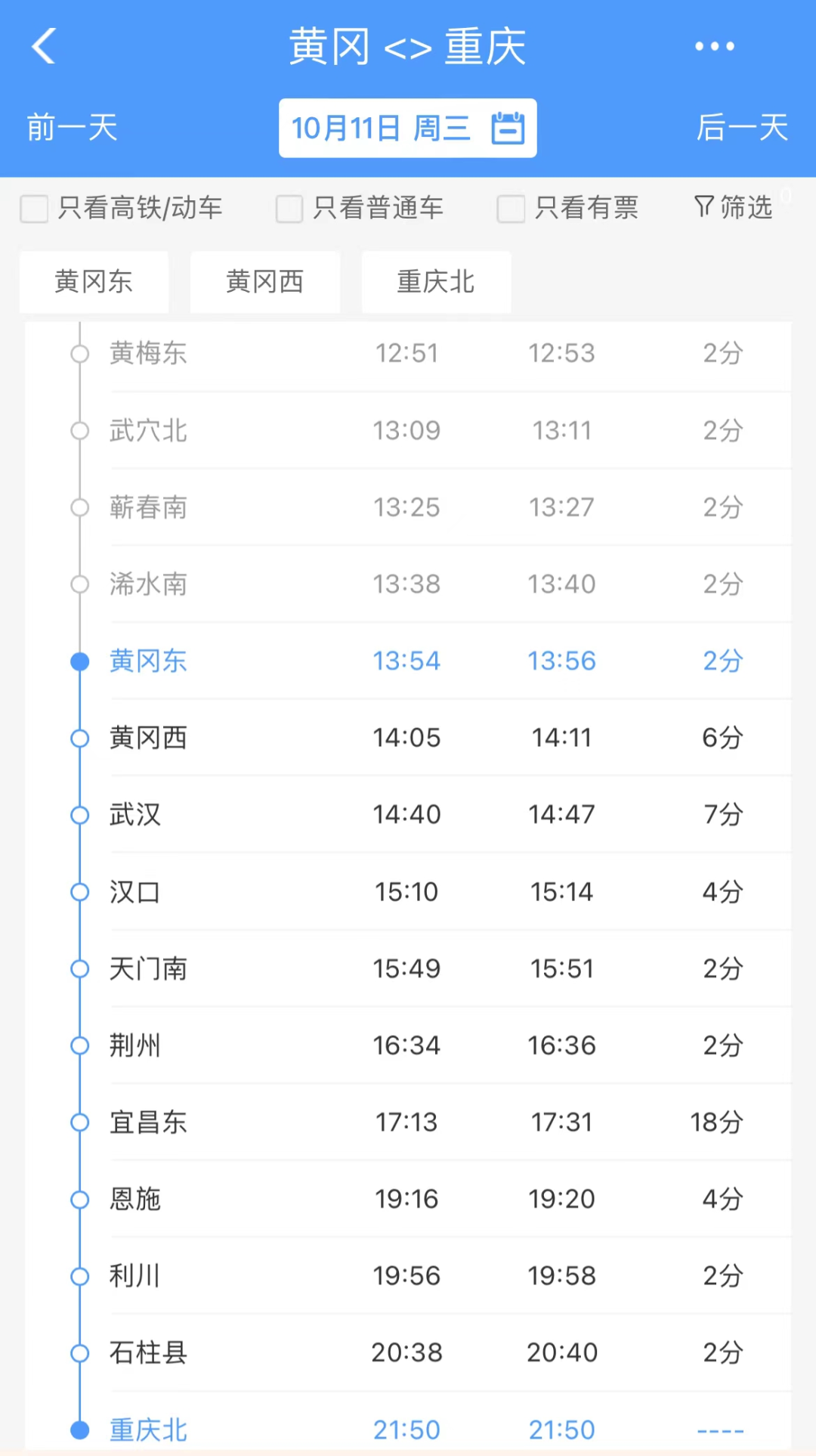816x1456 pixels.
Task: Select the 黄冈东 station chip
Action: 94,282
